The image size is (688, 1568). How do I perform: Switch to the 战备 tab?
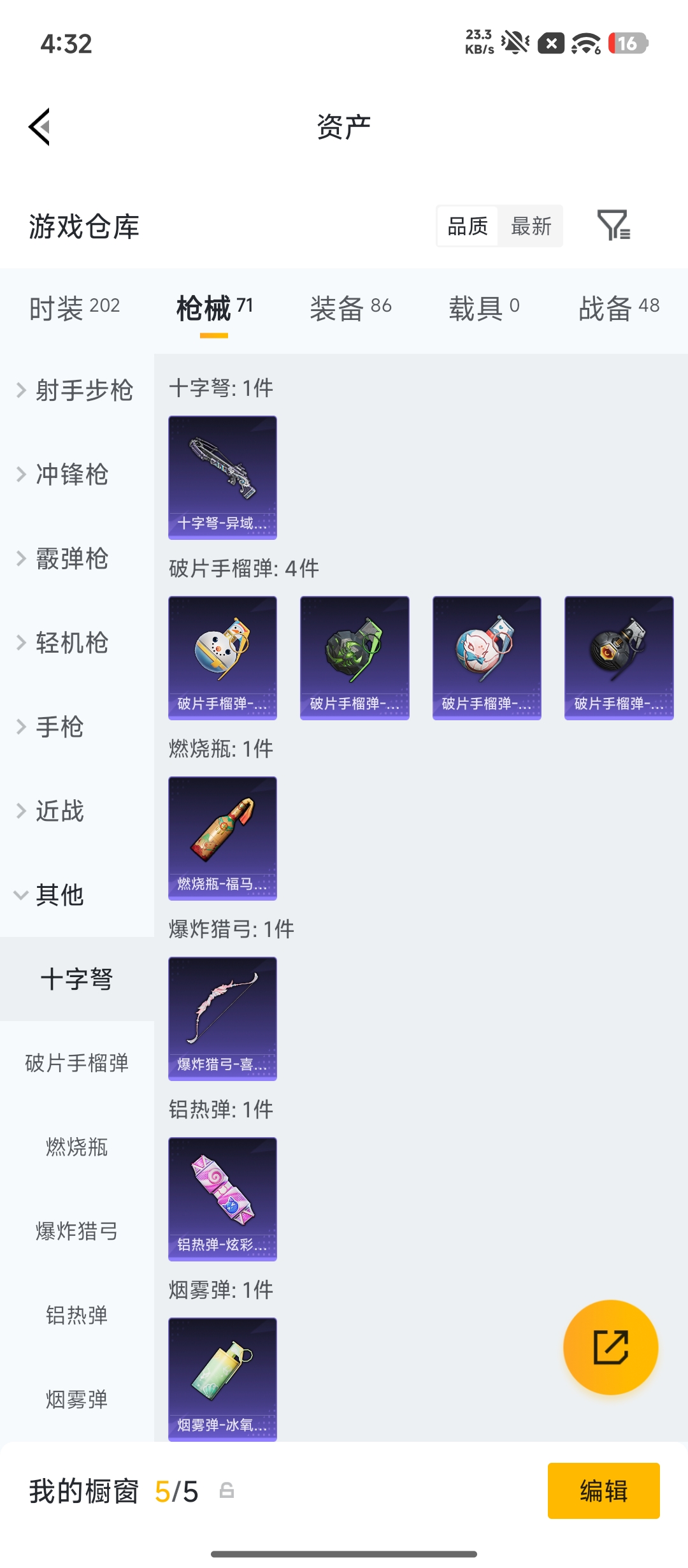click(619, 309)
